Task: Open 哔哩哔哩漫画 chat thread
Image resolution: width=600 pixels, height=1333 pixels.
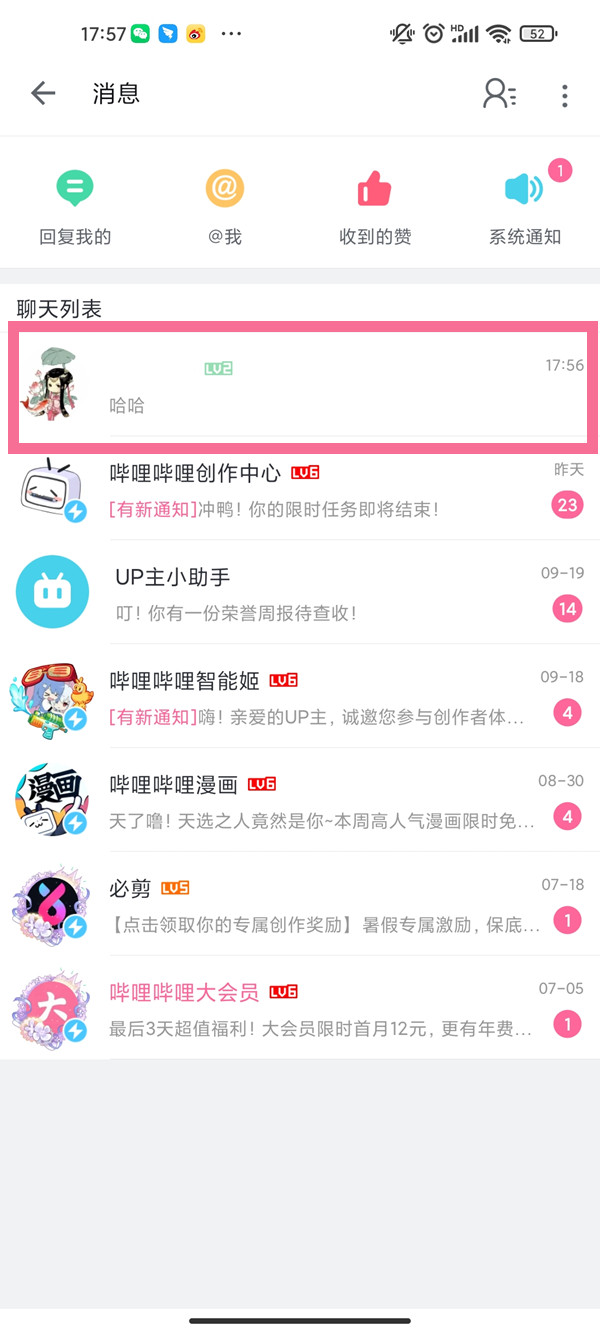Action: [300, 802]
